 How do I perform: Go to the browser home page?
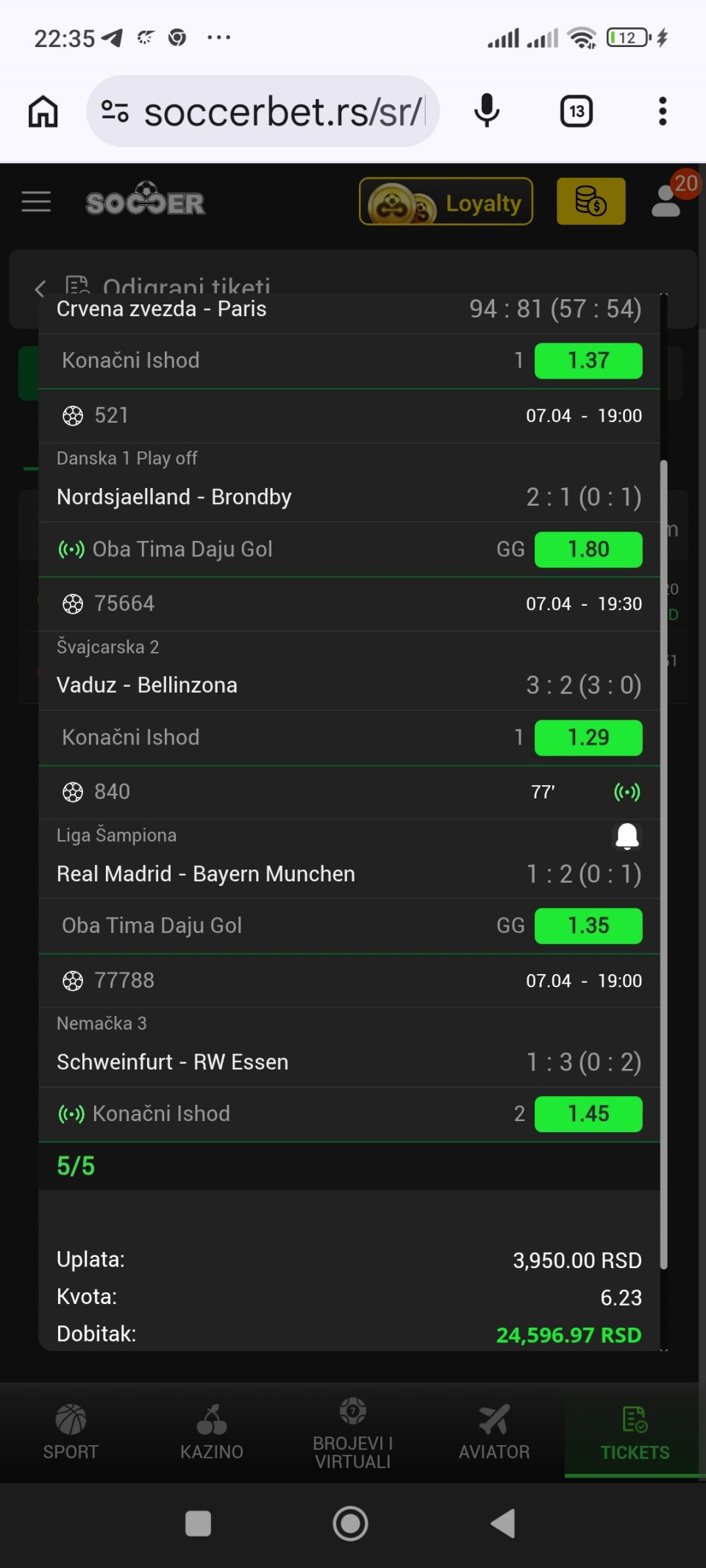click(43, 112)
